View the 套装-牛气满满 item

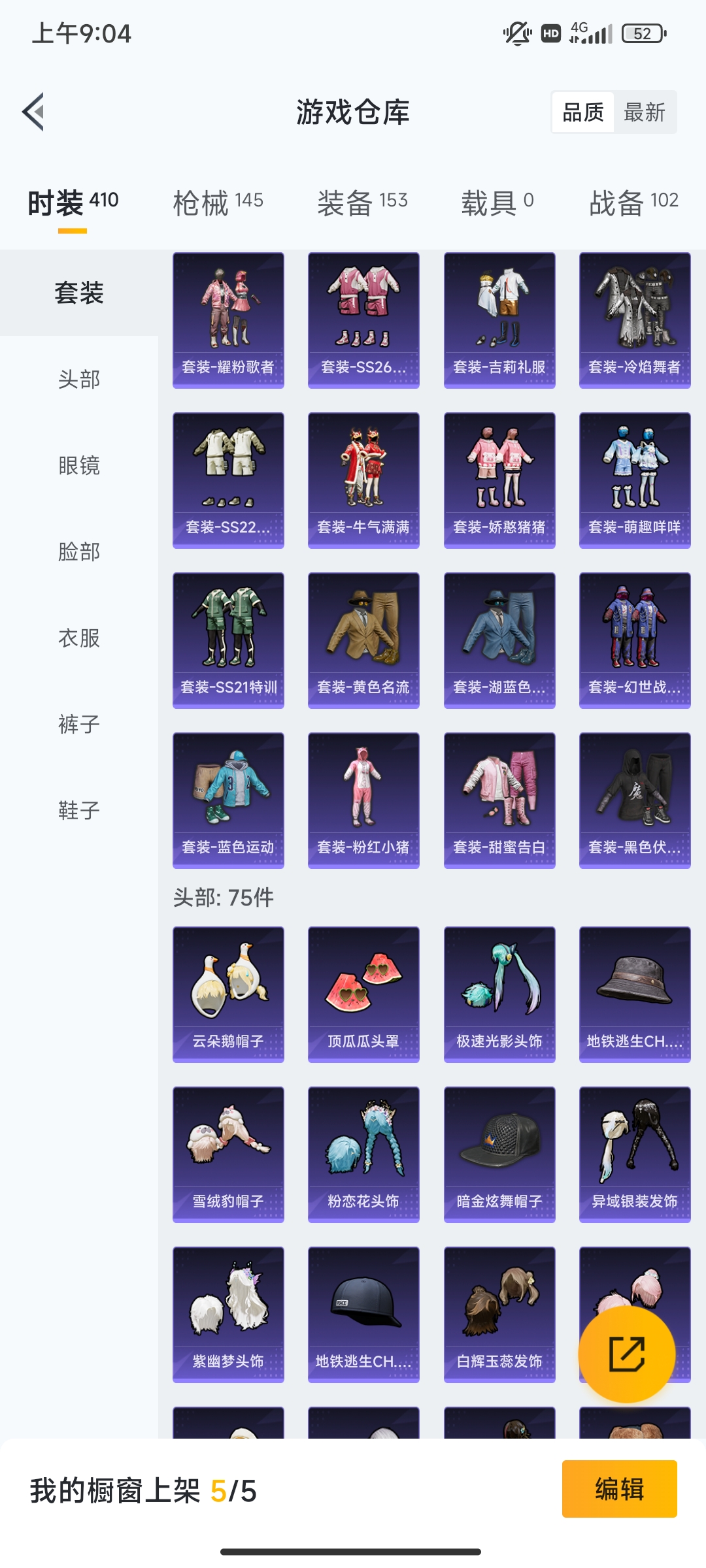pyautogui.click(x=363, y=480)
